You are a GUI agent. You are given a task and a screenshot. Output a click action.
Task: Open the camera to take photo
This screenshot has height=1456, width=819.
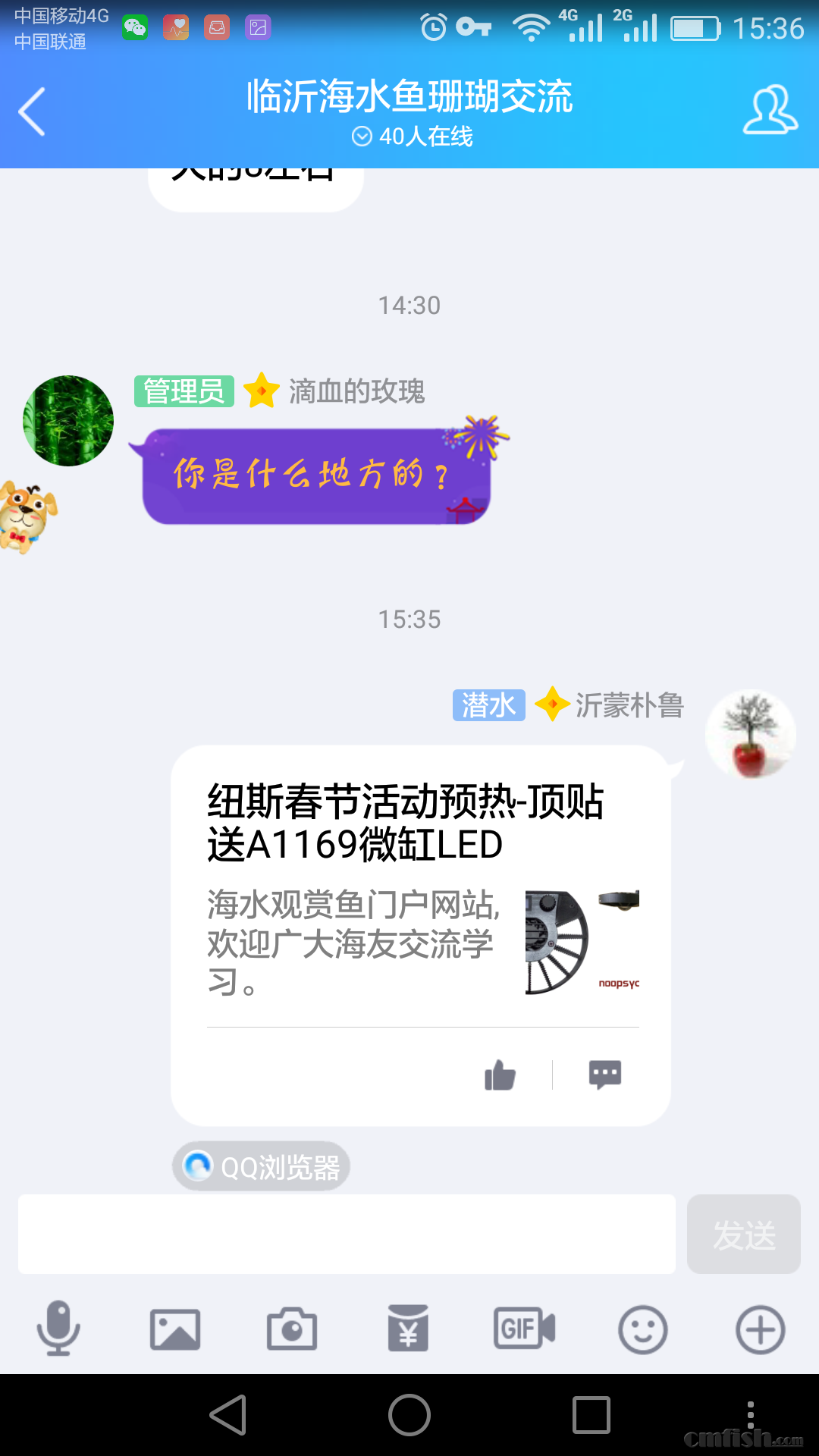(292, 1329)
